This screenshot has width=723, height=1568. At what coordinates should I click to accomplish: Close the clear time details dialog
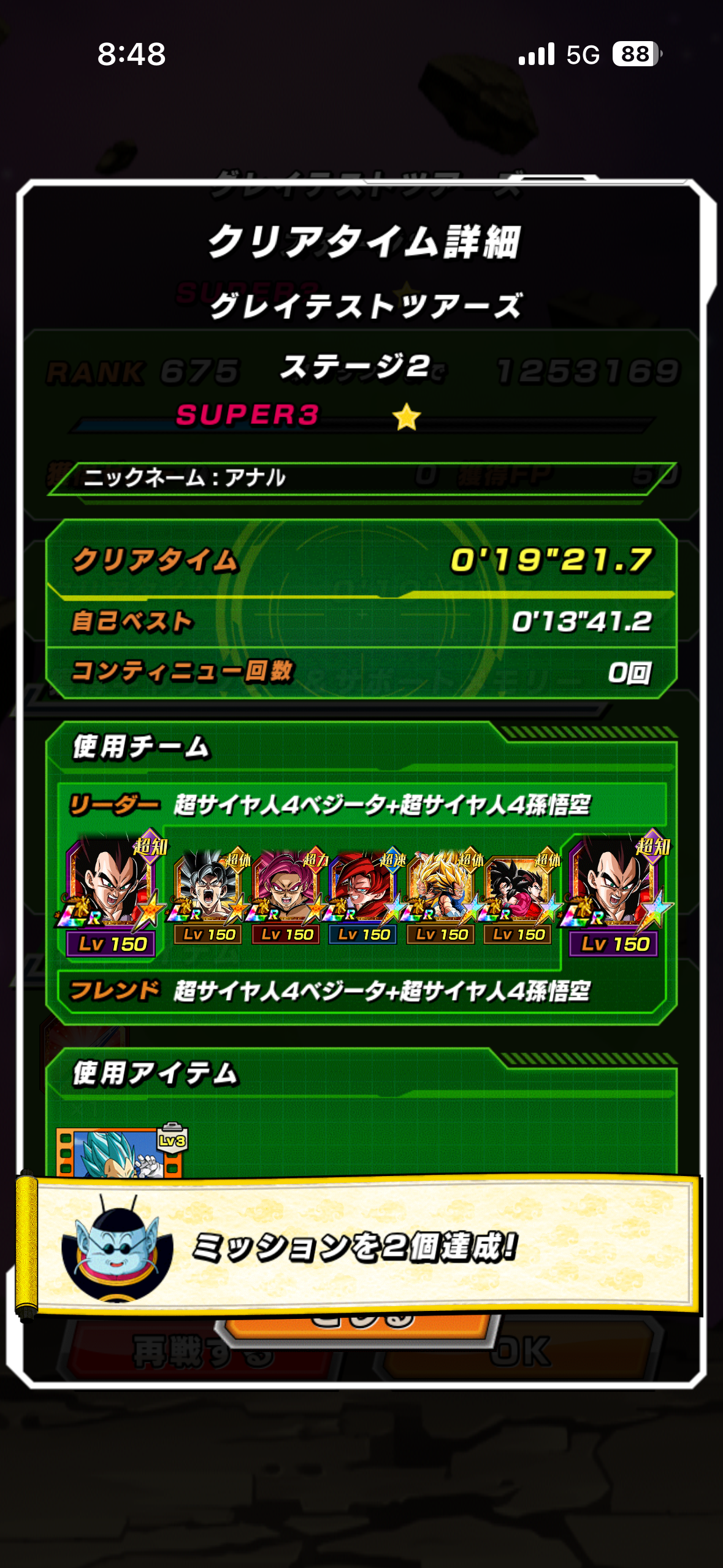(x=362, y=1327)
